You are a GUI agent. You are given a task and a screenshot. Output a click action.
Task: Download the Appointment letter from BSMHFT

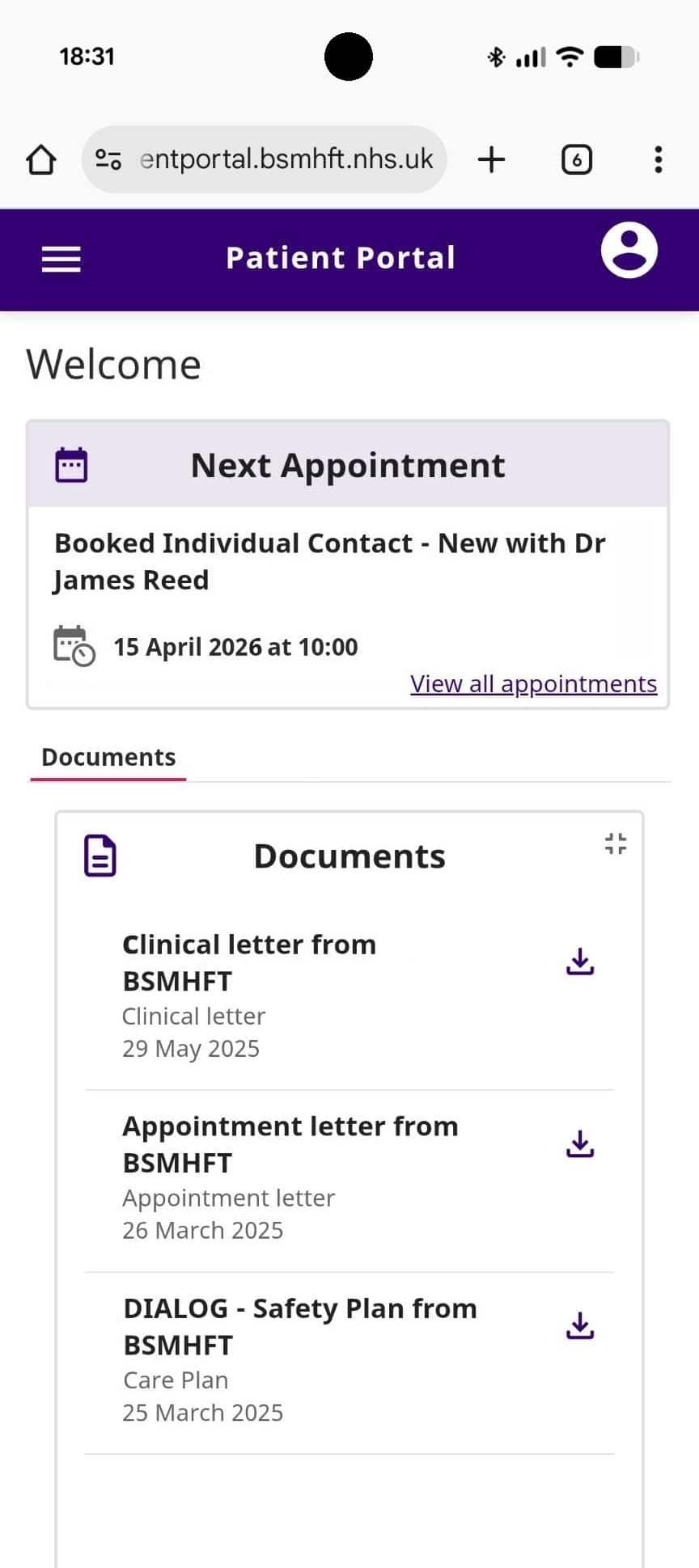580,1143
